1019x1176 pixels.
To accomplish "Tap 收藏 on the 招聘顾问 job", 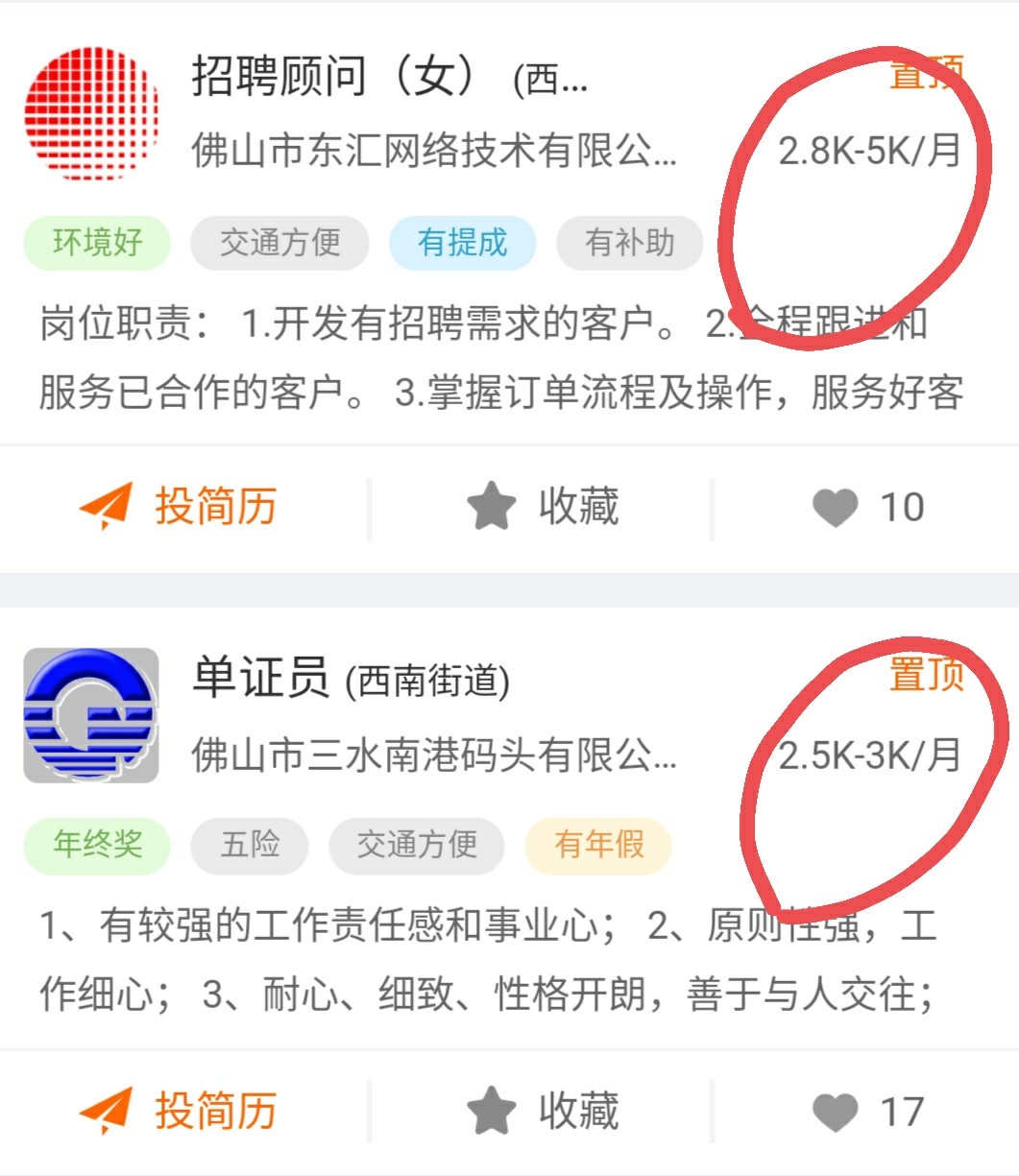I will pos(543,507).
